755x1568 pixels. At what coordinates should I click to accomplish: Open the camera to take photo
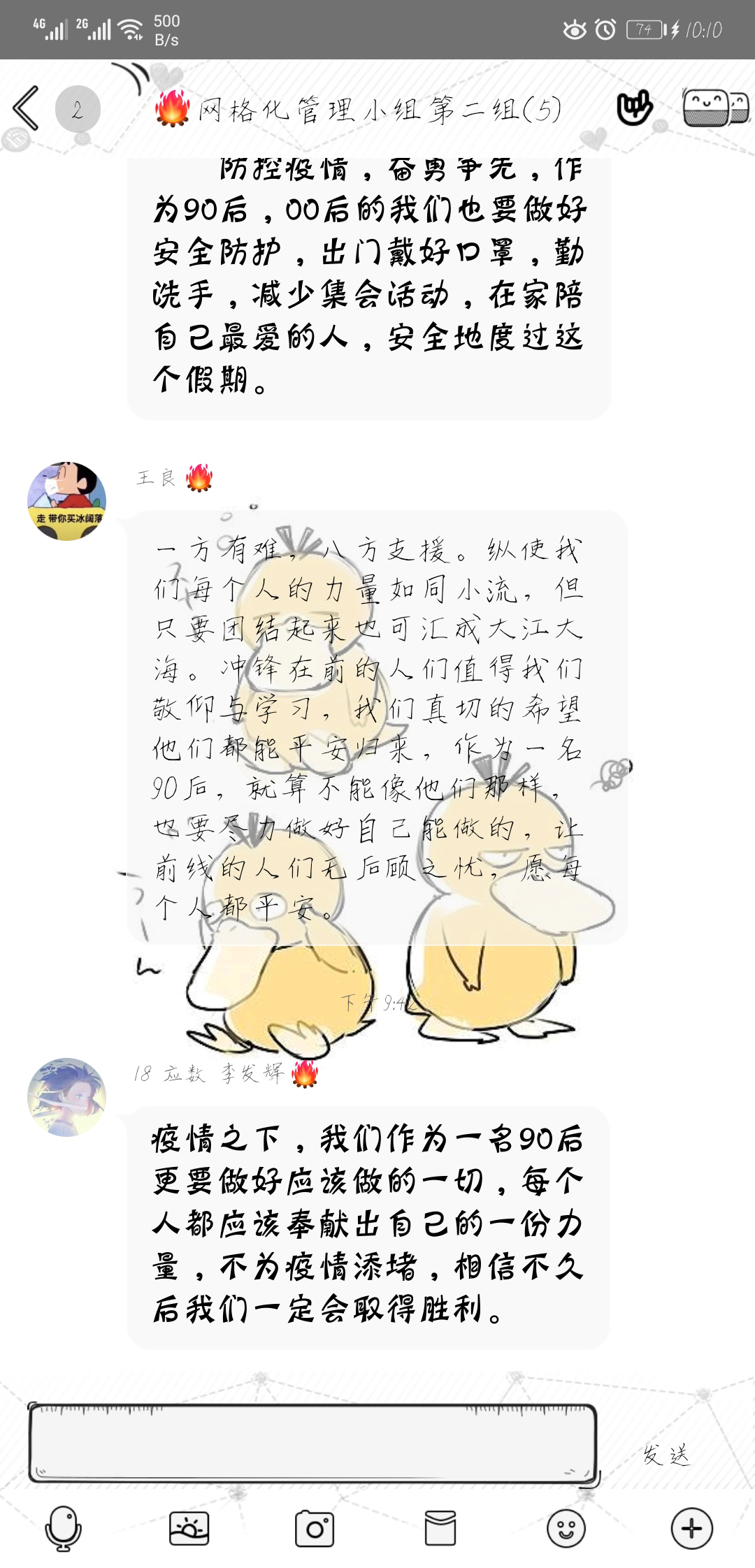[315, 1528]
